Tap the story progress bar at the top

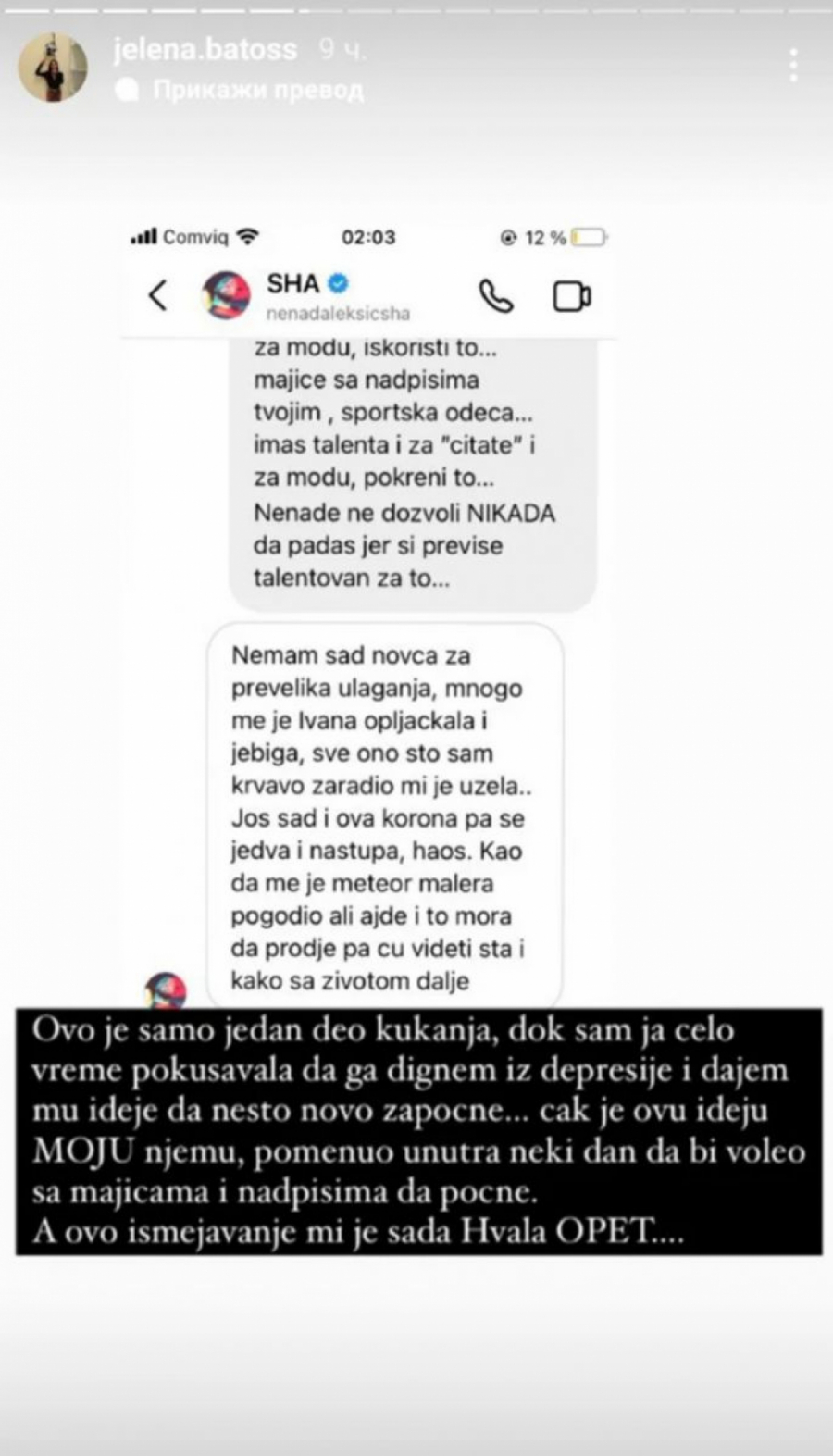(416, 9)
